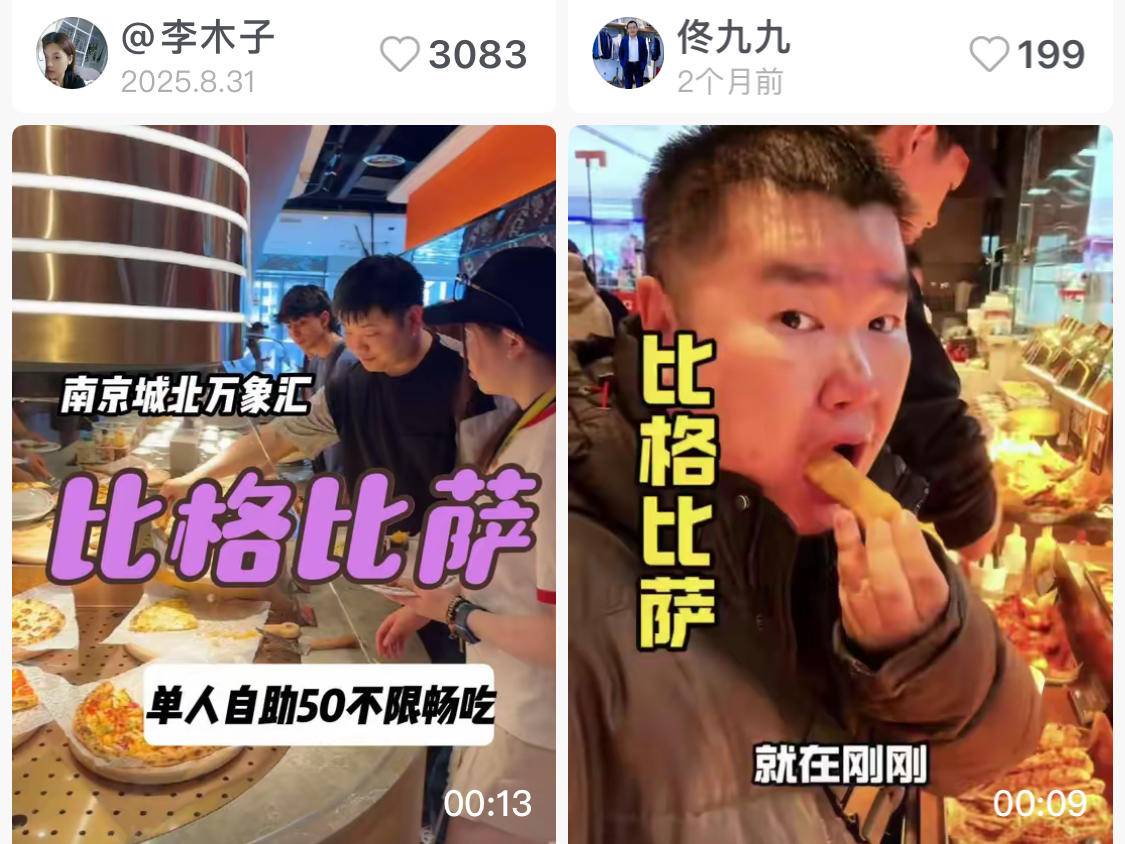Open @李木子's profile avatar

[x=71, y=53]
